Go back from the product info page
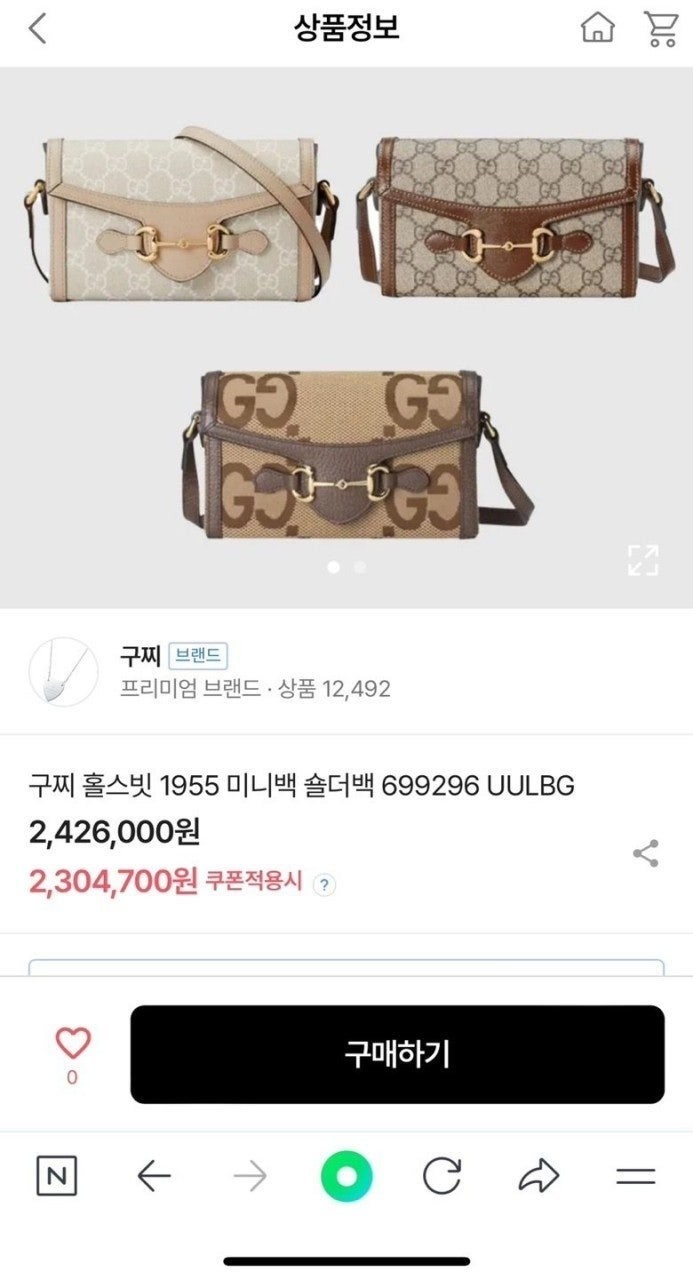 tap(38, 29)
